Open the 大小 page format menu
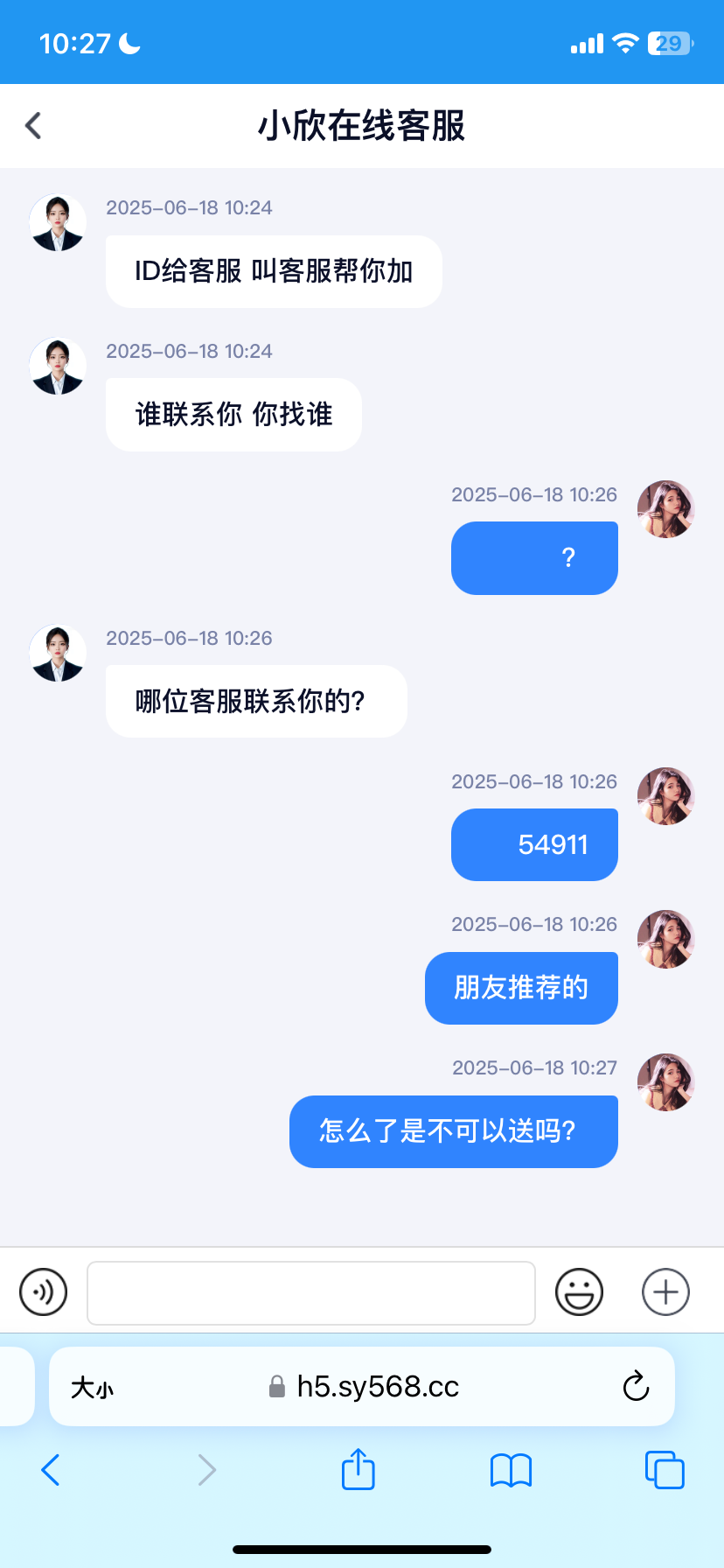 (x=92, y=1388)
